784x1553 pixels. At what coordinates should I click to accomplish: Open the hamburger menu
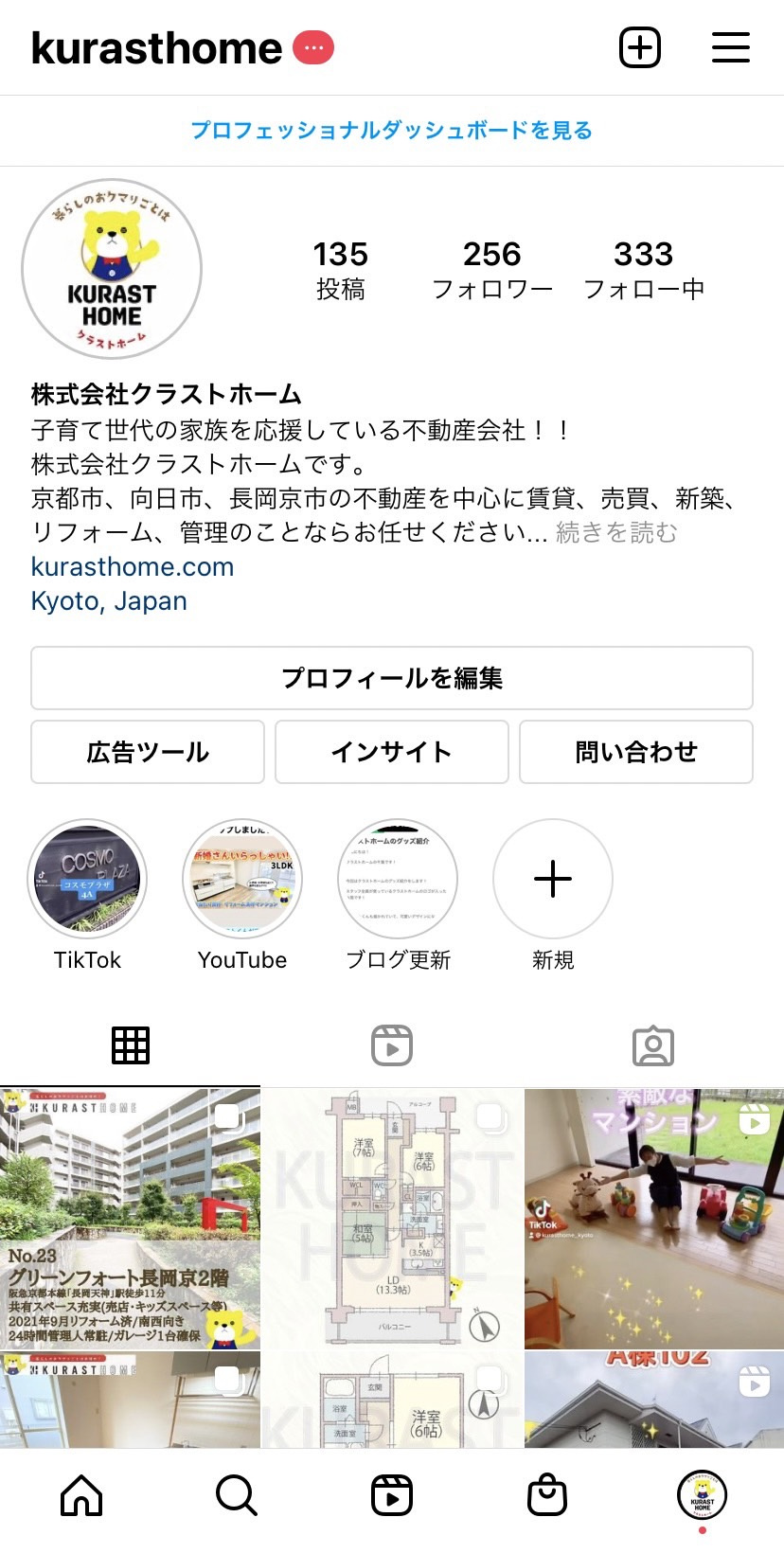[x=730, y=47]
